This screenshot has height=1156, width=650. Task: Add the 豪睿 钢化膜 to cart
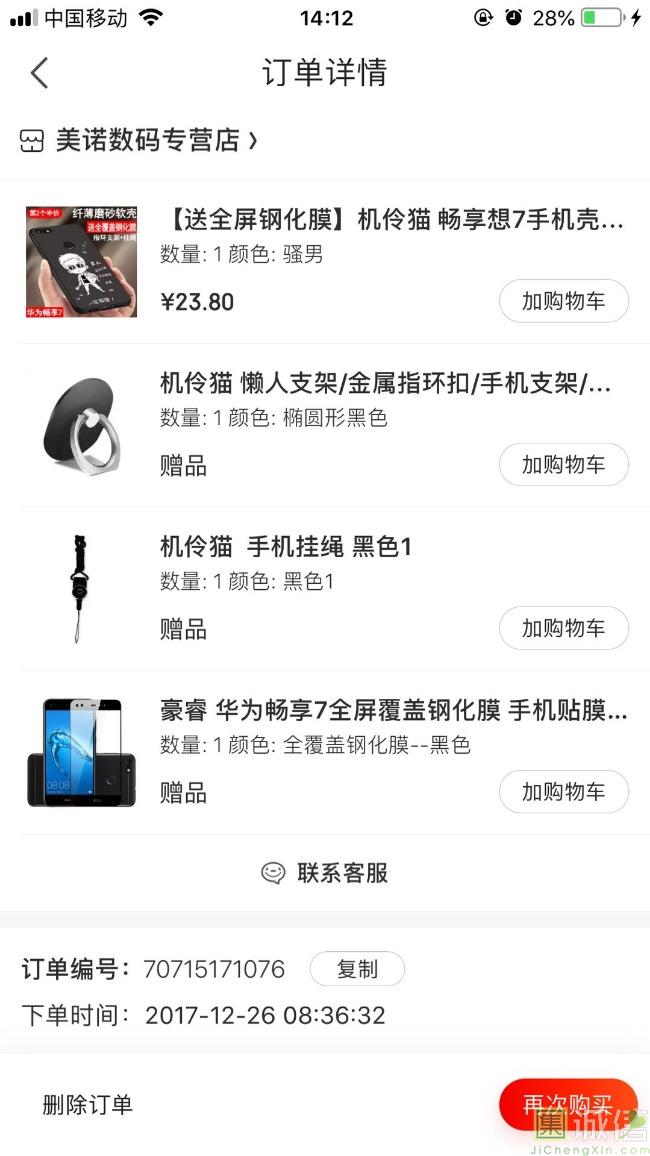(x=563, y=792)
